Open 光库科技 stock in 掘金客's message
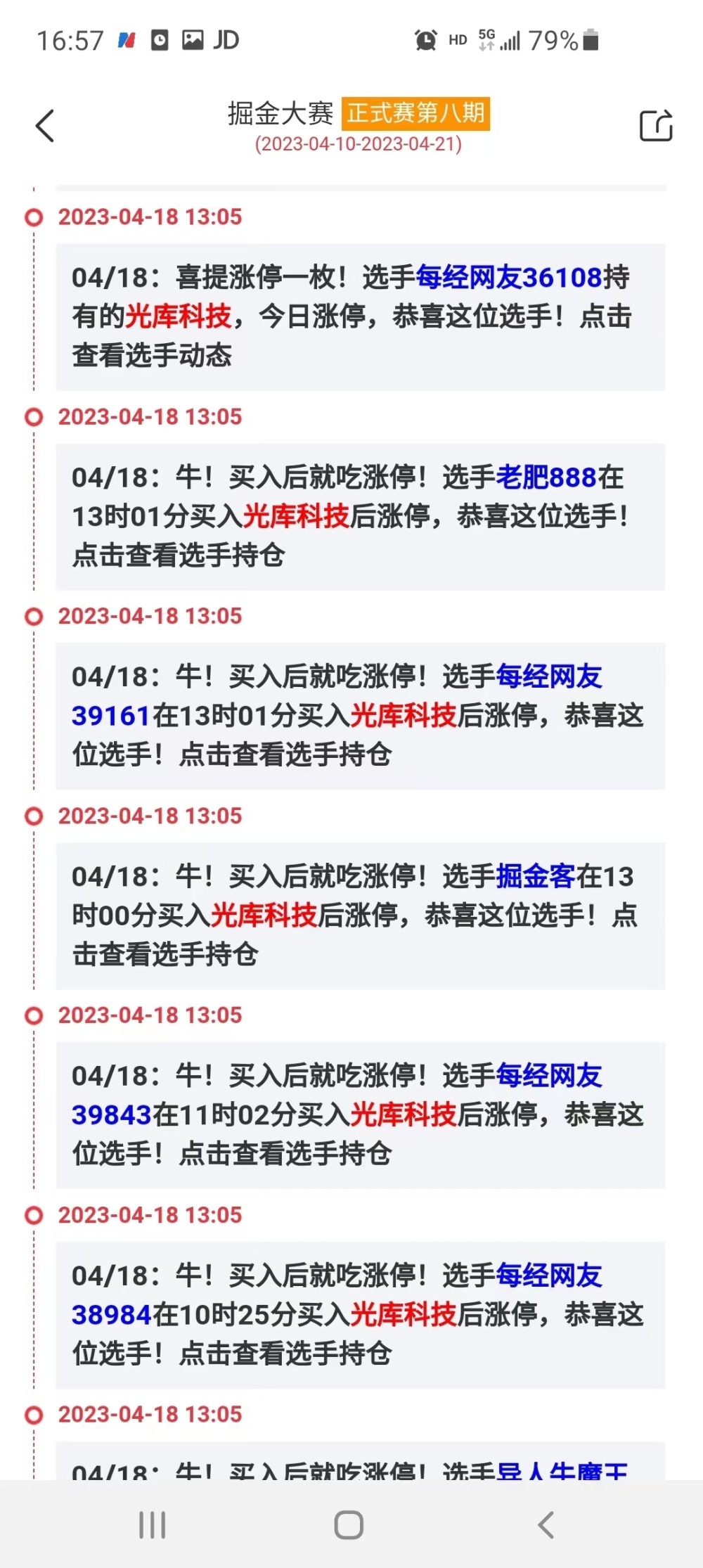Viewport: 703px width, 1568px height. click(x=264, y=915)
